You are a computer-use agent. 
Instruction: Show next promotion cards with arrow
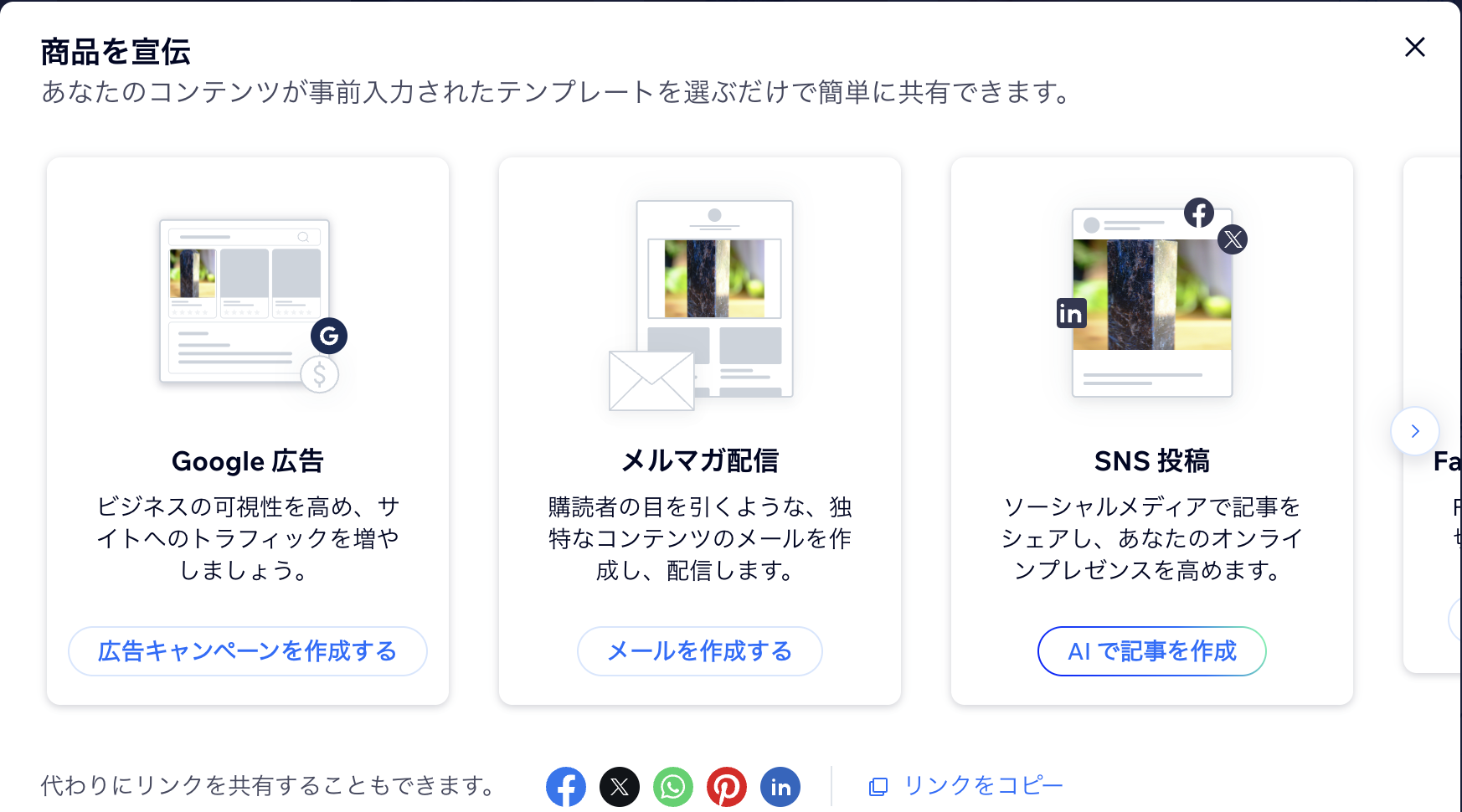(x=1414, y=431)
